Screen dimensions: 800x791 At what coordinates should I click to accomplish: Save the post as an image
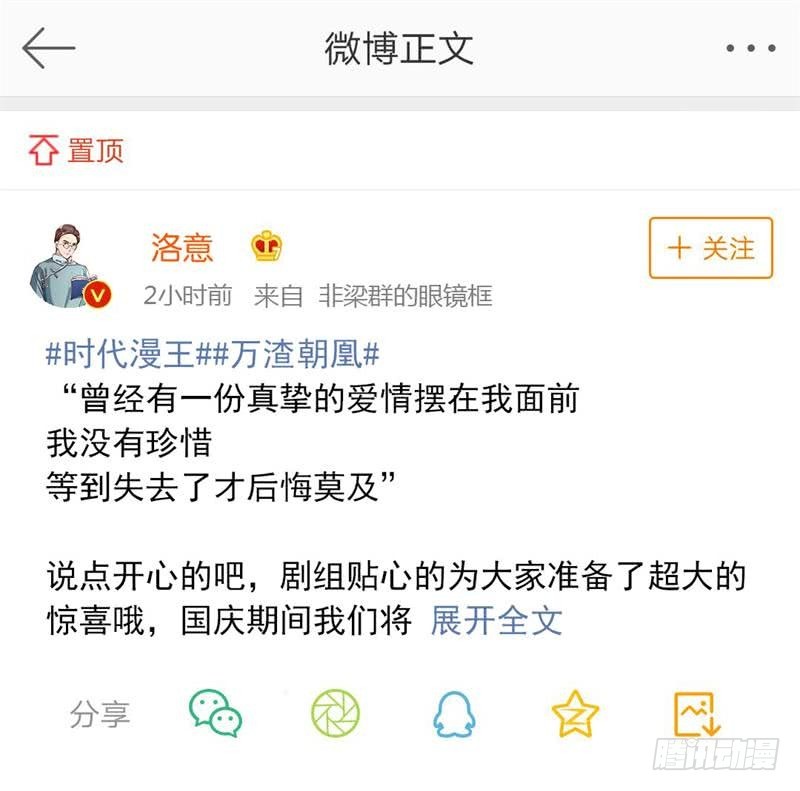696,714
